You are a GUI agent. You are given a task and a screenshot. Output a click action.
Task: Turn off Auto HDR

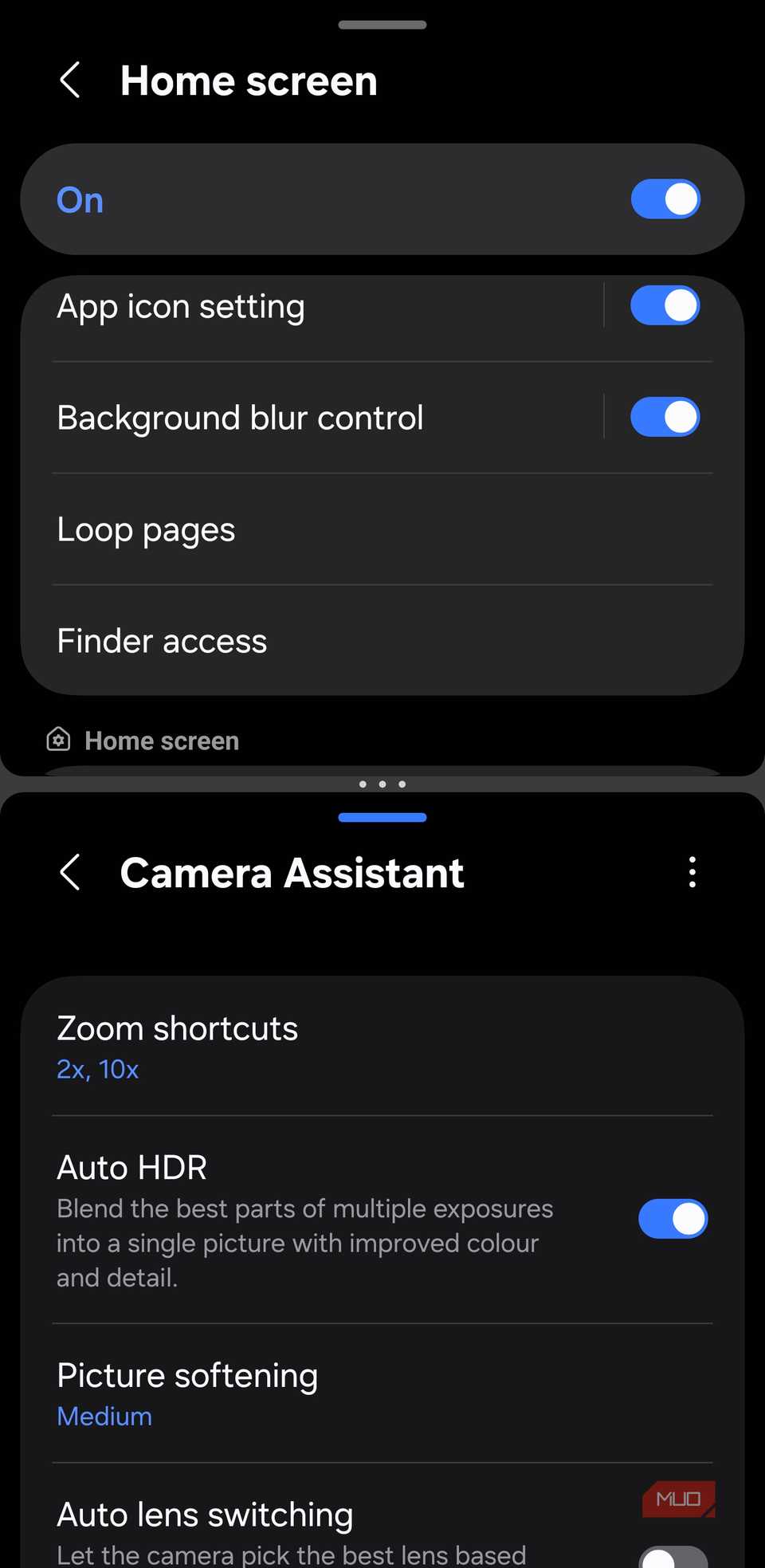coord(673,1219)
